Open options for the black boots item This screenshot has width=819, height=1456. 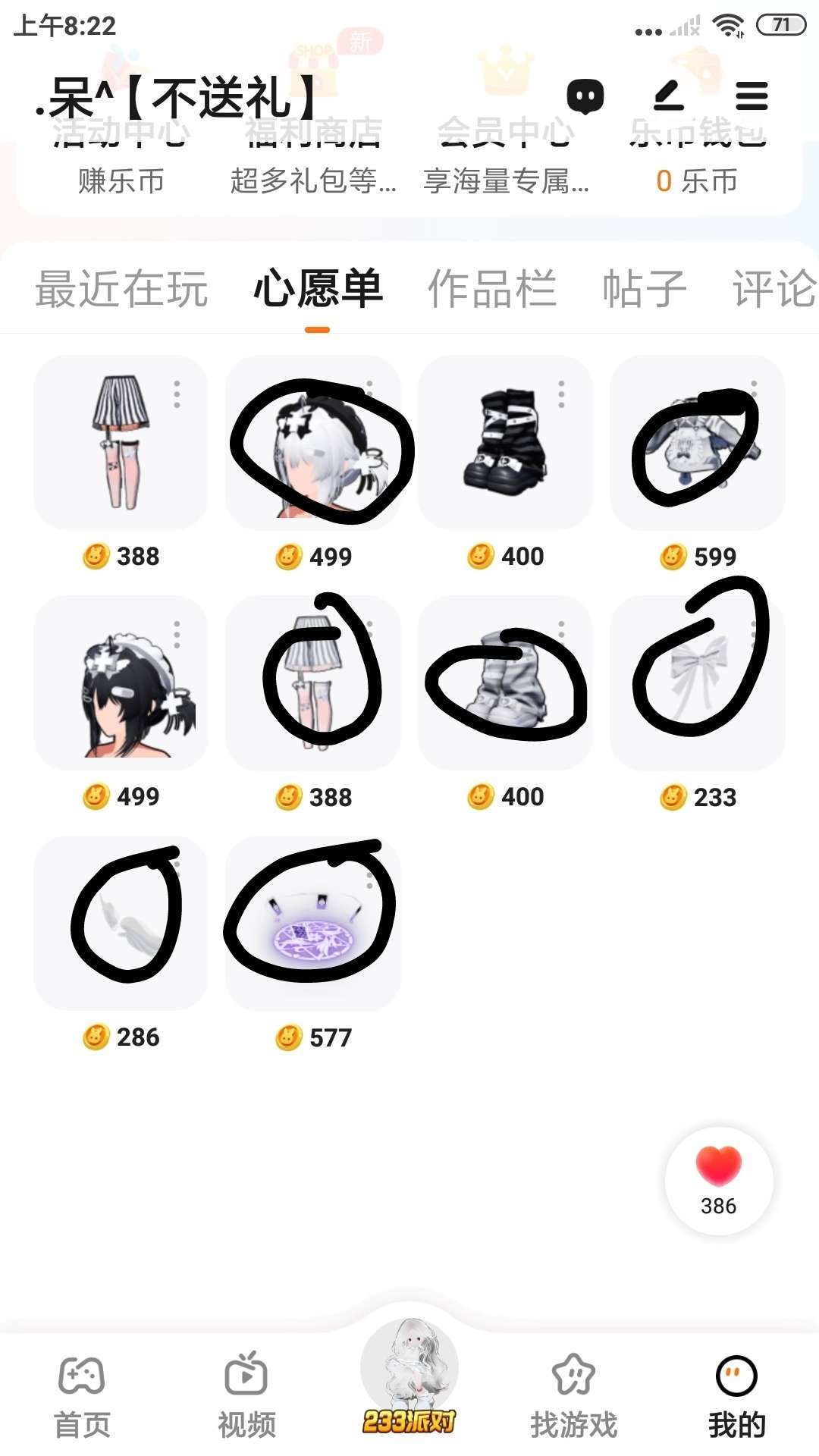pos(561,394)
